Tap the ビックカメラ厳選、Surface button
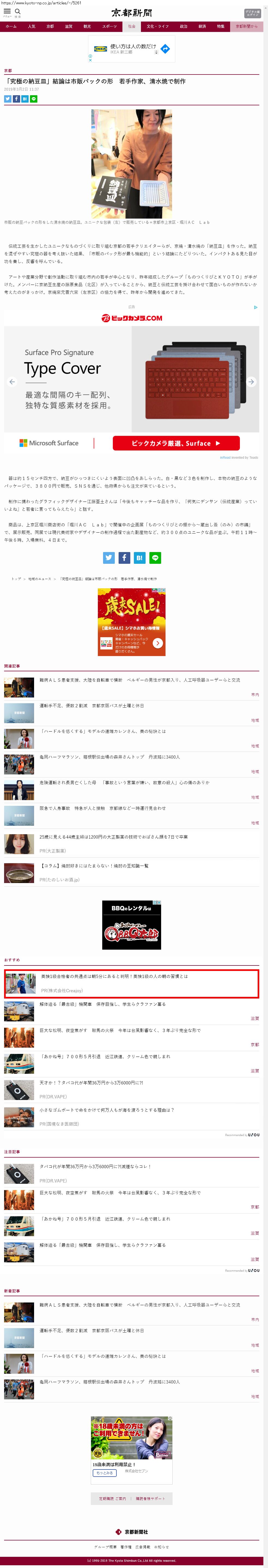 pyautogui.click(x=176, y=443)
